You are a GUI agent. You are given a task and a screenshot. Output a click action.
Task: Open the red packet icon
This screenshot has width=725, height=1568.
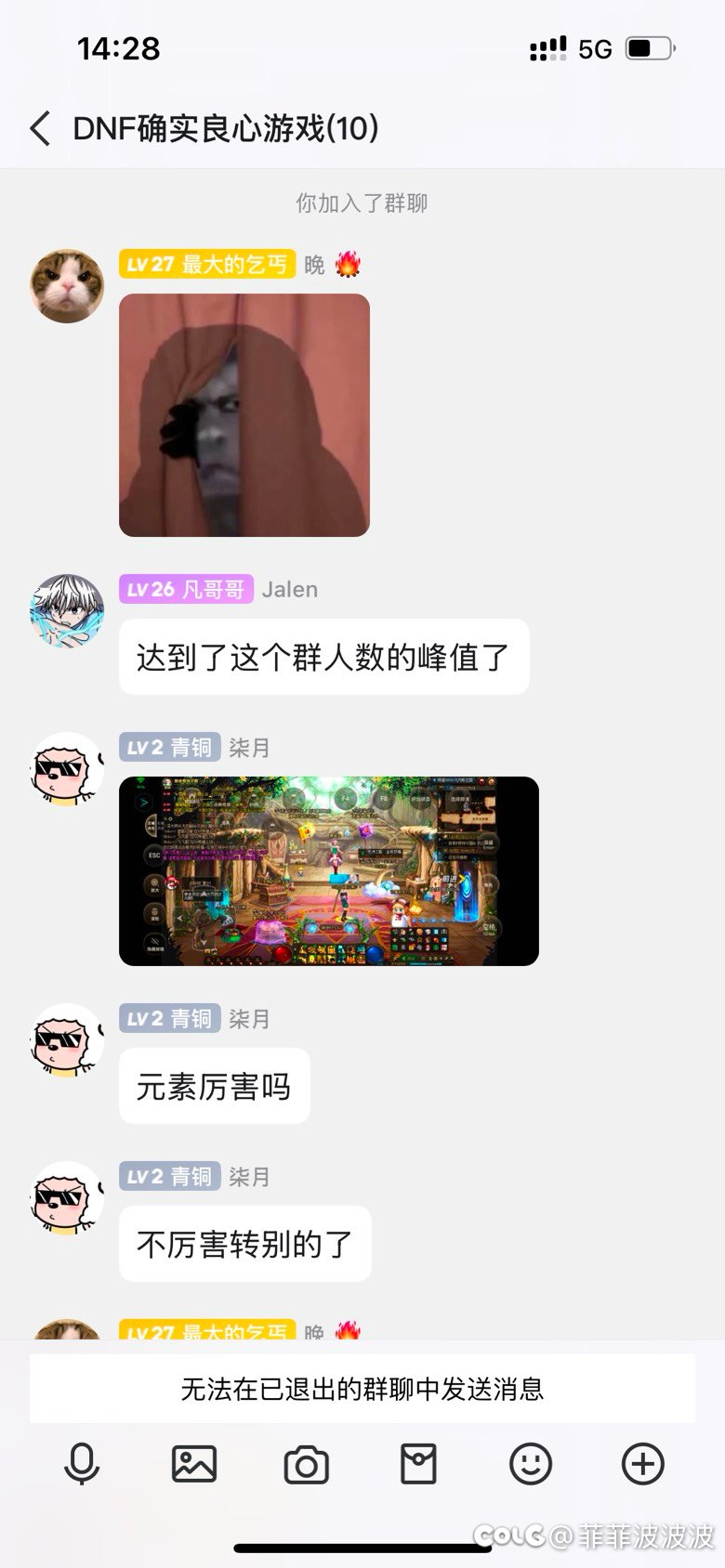418,1465
